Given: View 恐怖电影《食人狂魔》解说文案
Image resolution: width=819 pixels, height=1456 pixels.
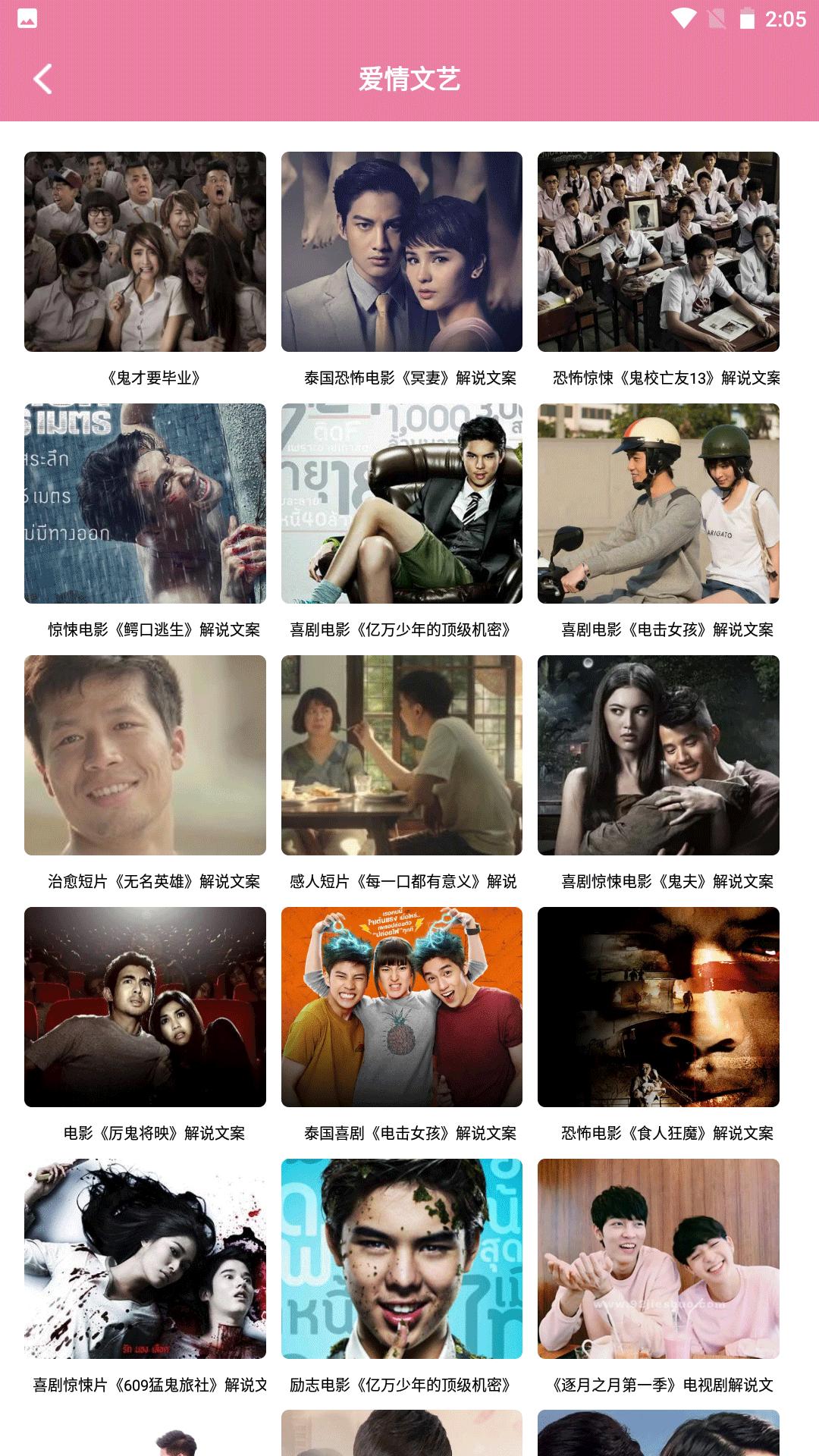Looking at the screenshot, I should pyautogui.click(x=658, y=1007).
